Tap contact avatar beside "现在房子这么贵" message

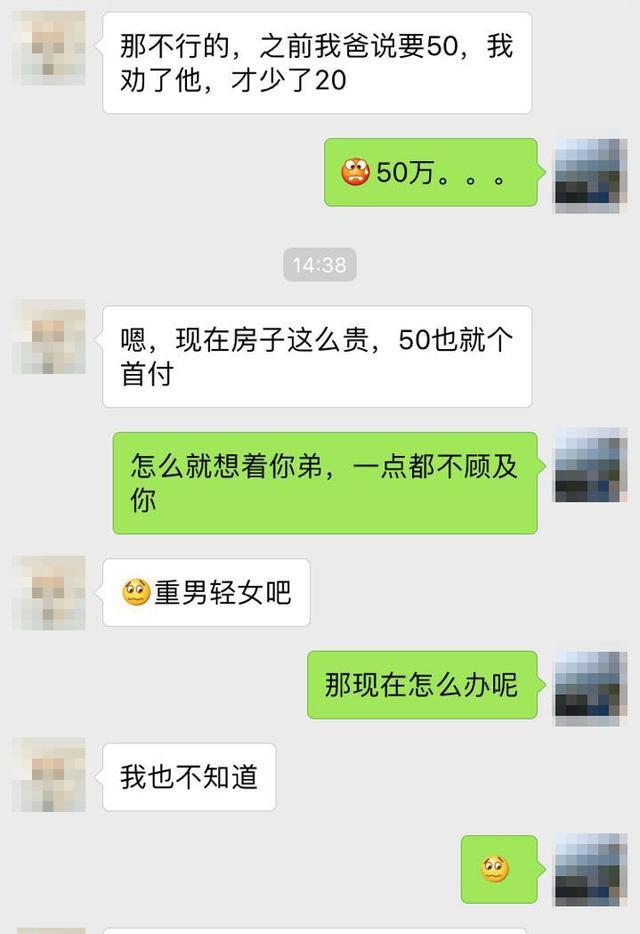(x=48, y=337)
